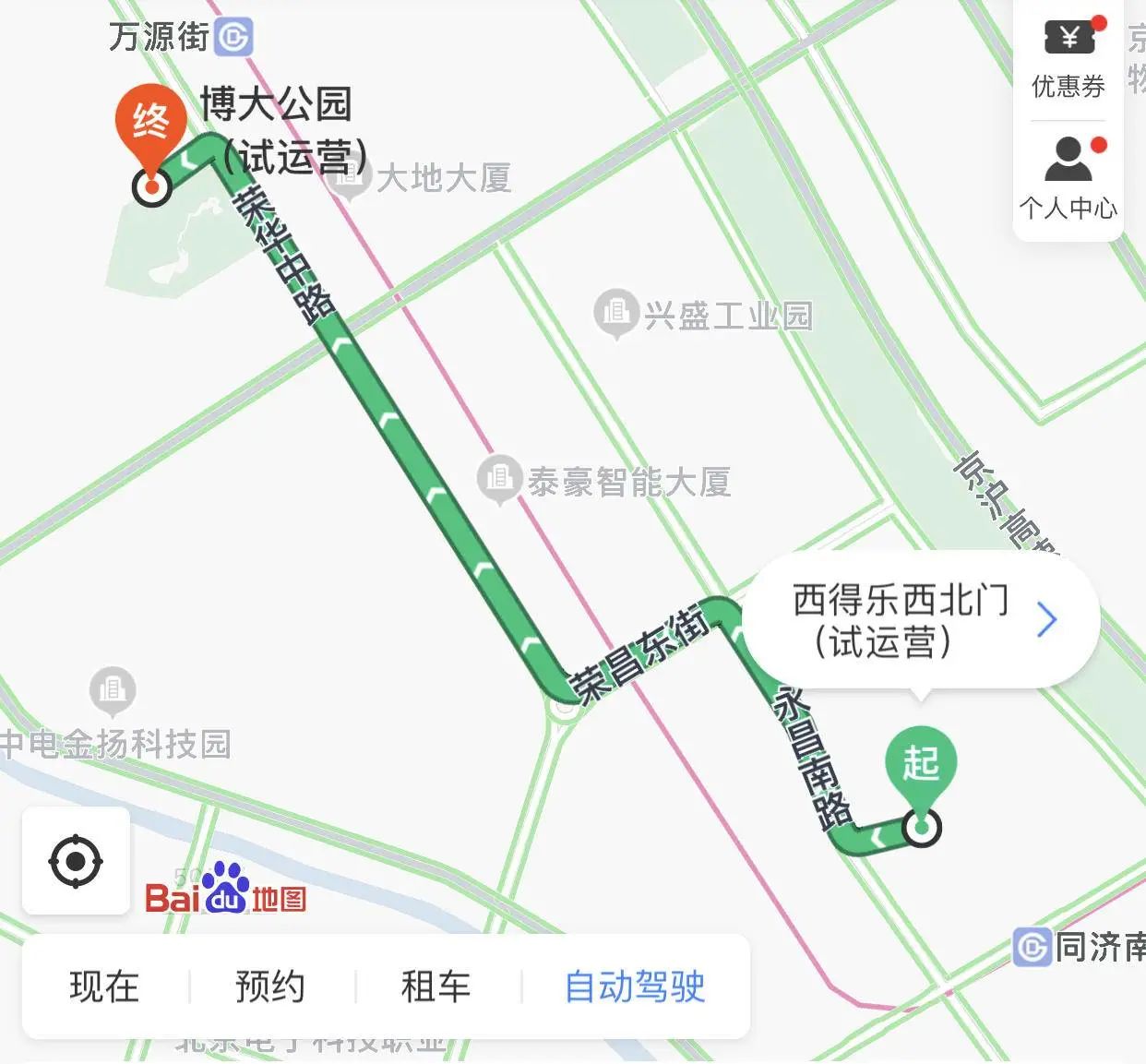Tap the 终 destination marker
1146x1064 pixels.
tap(150, 123)
